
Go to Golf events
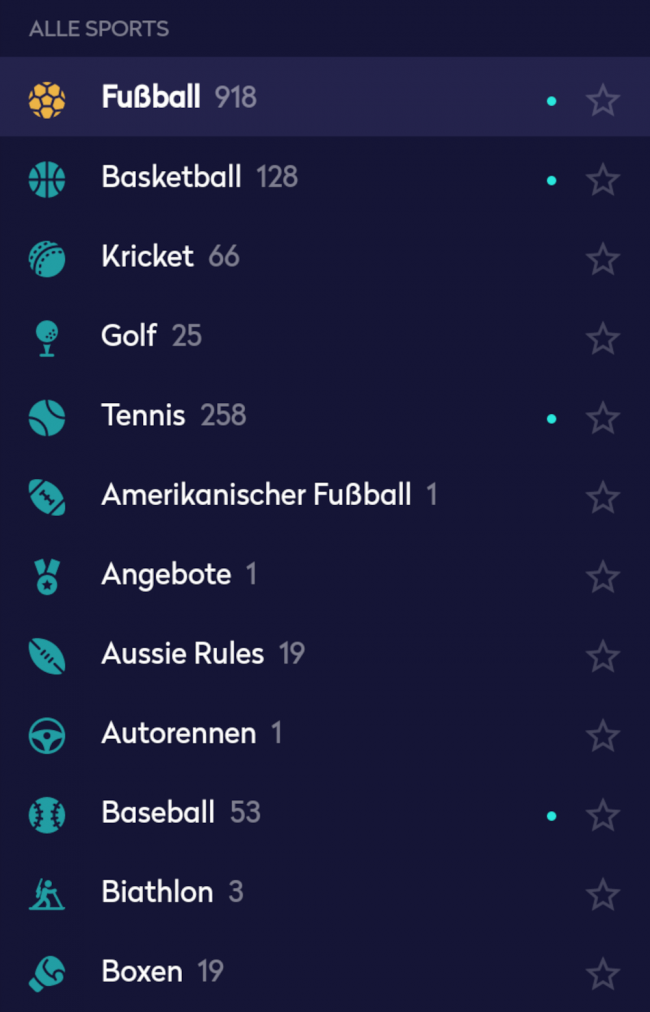[129, 336]
